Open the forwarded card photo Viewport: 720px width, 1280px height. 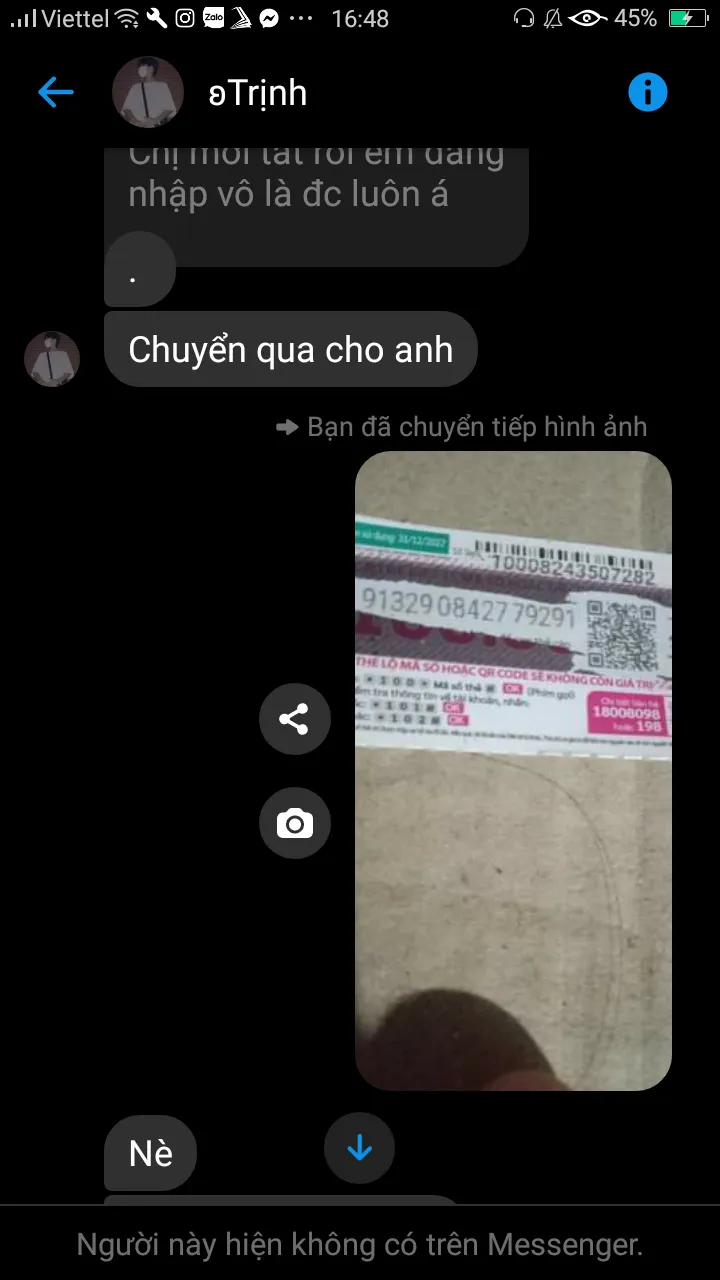(x=513, y=770)
